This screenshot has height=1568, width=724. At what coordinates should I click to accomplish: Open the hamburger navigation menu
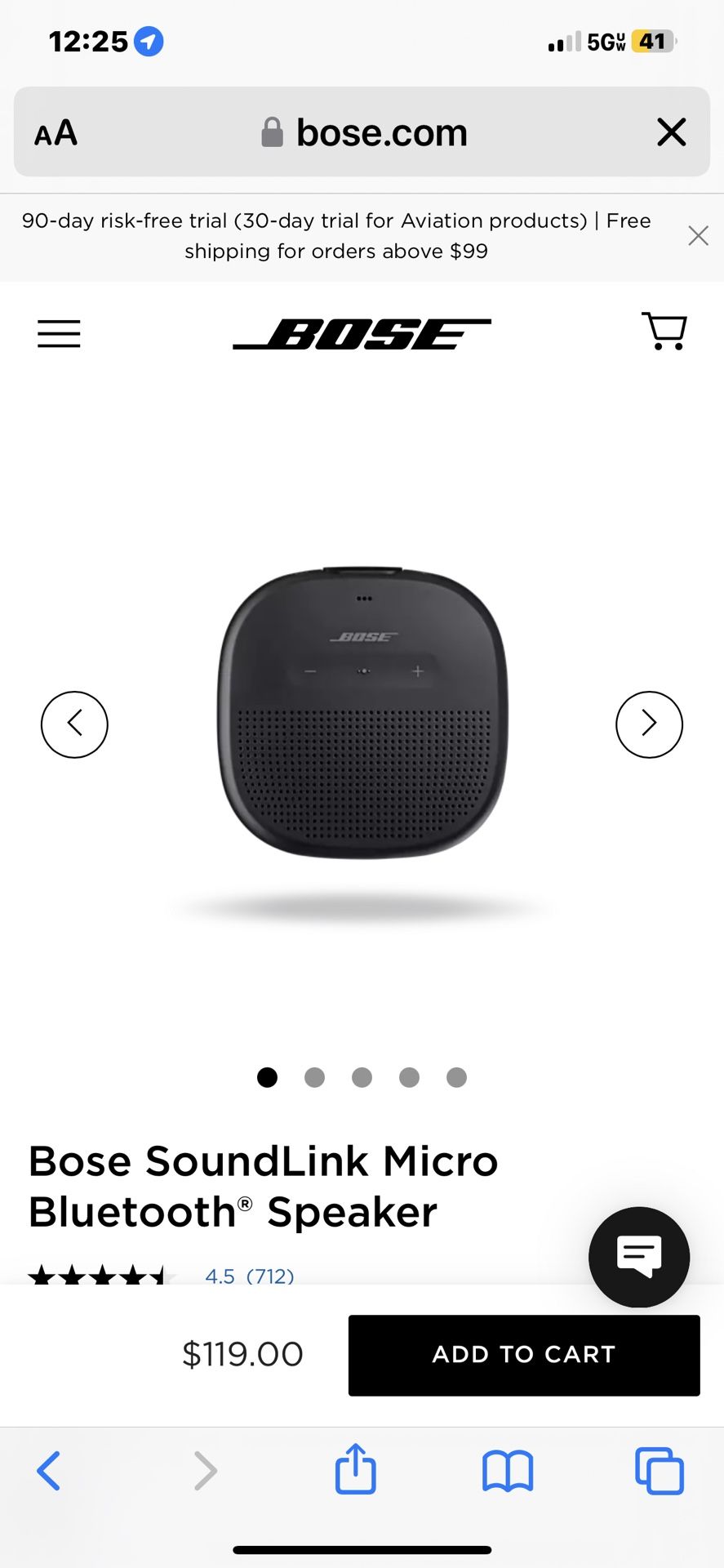coord(58,333)
